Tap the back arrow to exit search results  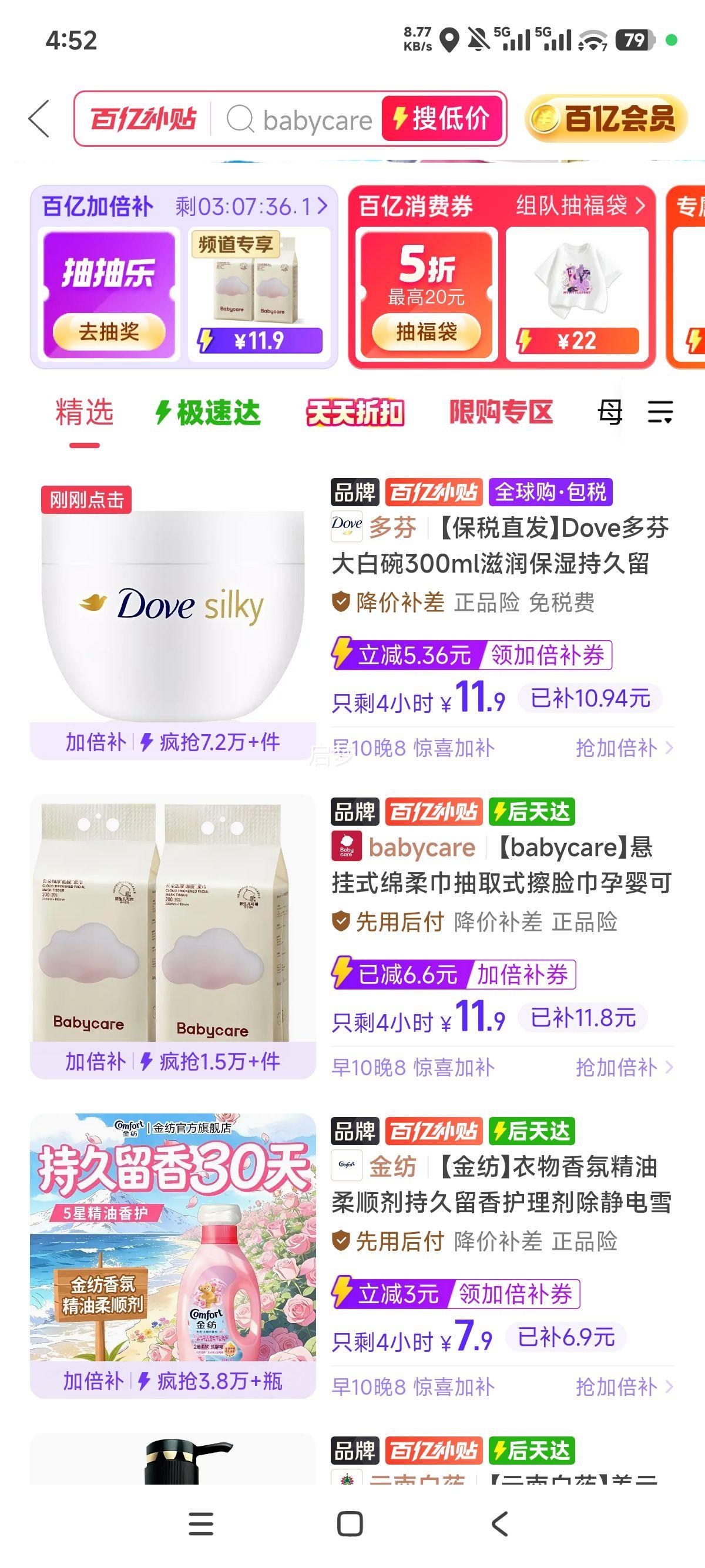(38, 119)
